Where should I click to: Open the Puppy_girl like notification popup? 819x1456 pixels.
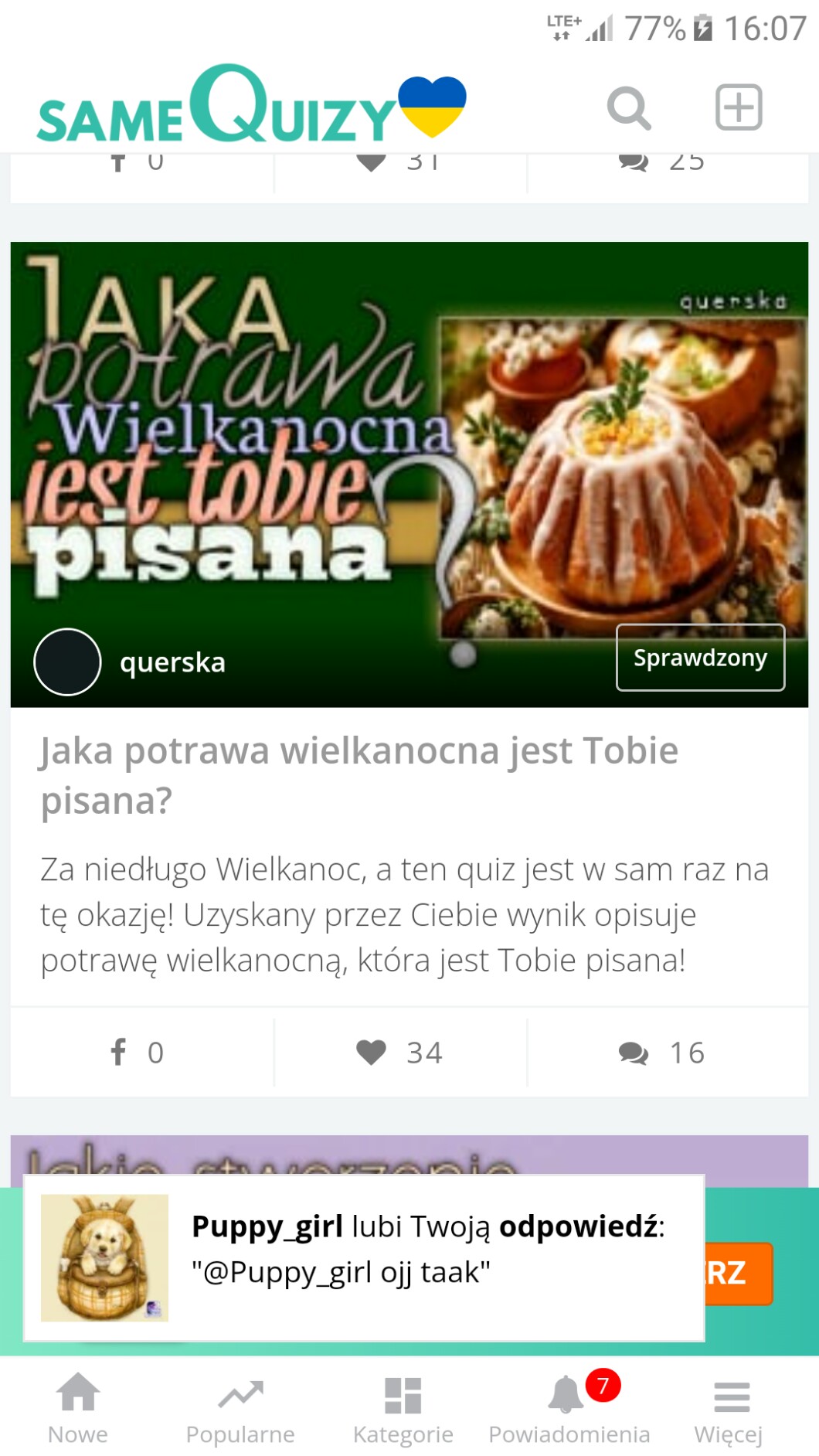coord(364,1257)
